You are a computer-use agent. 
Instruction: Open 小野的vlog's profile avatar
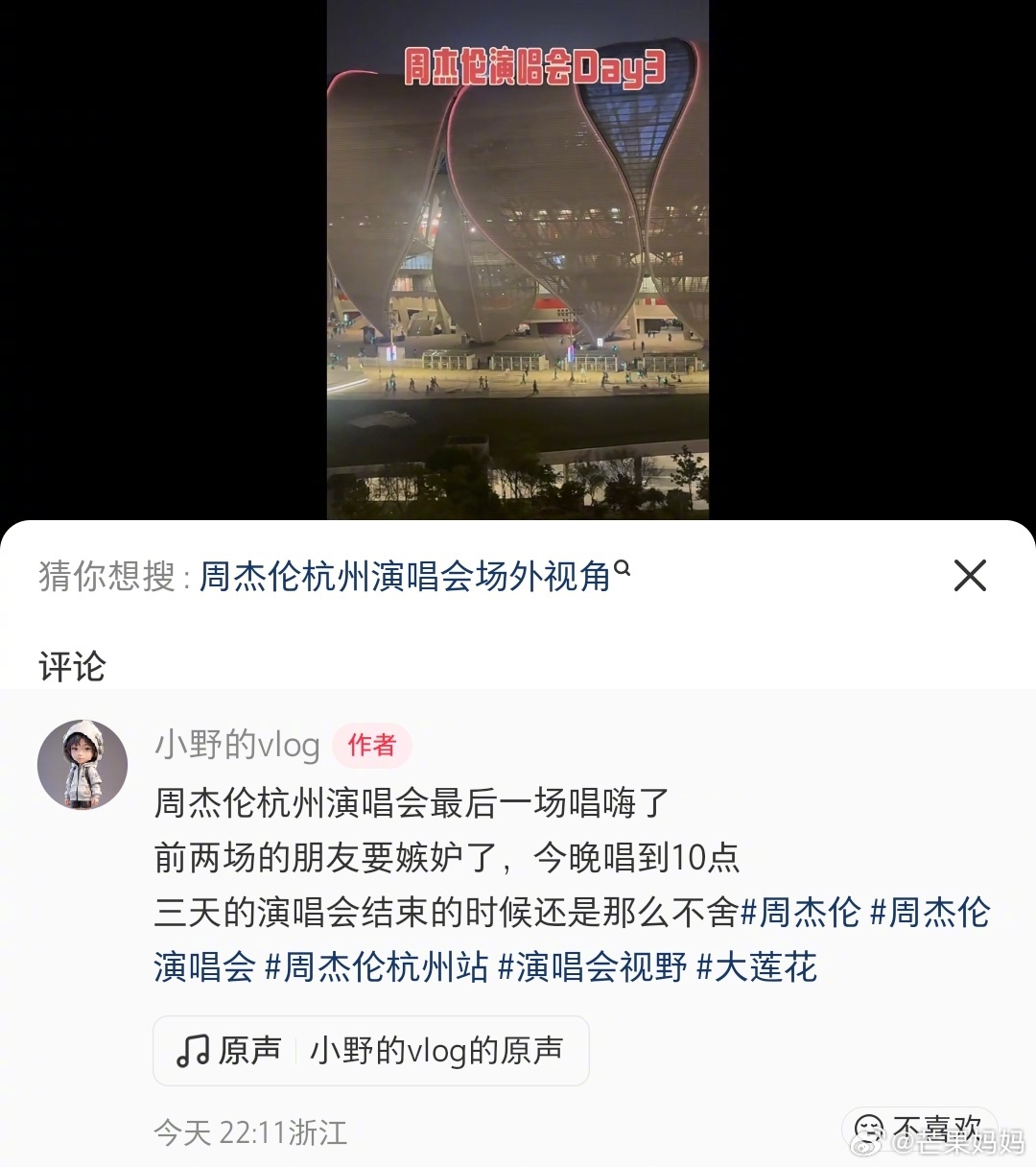click(x=82, y=765)
